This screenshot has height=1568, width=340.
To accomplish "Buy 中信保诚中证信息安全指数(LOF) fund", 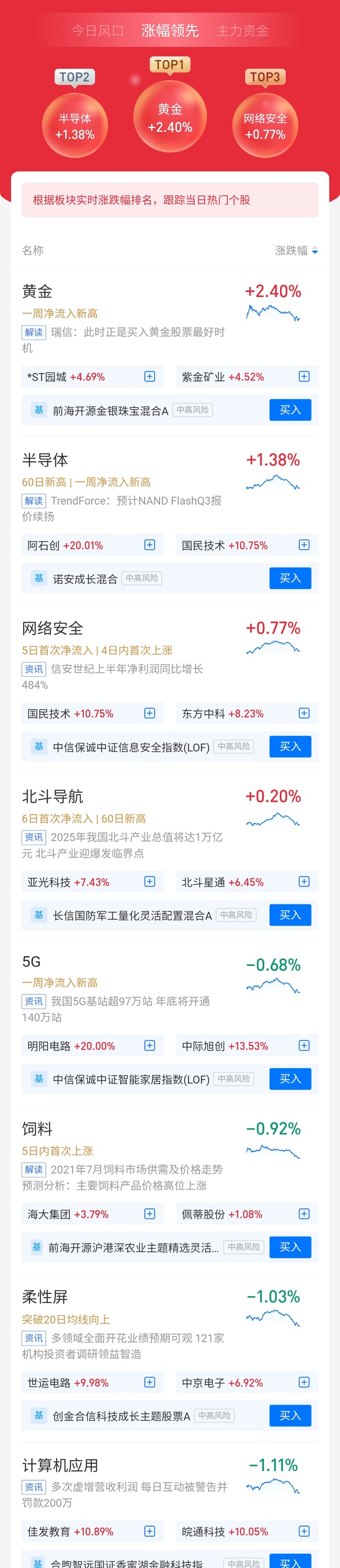I will pyautogui.click(x=290, y=747).
